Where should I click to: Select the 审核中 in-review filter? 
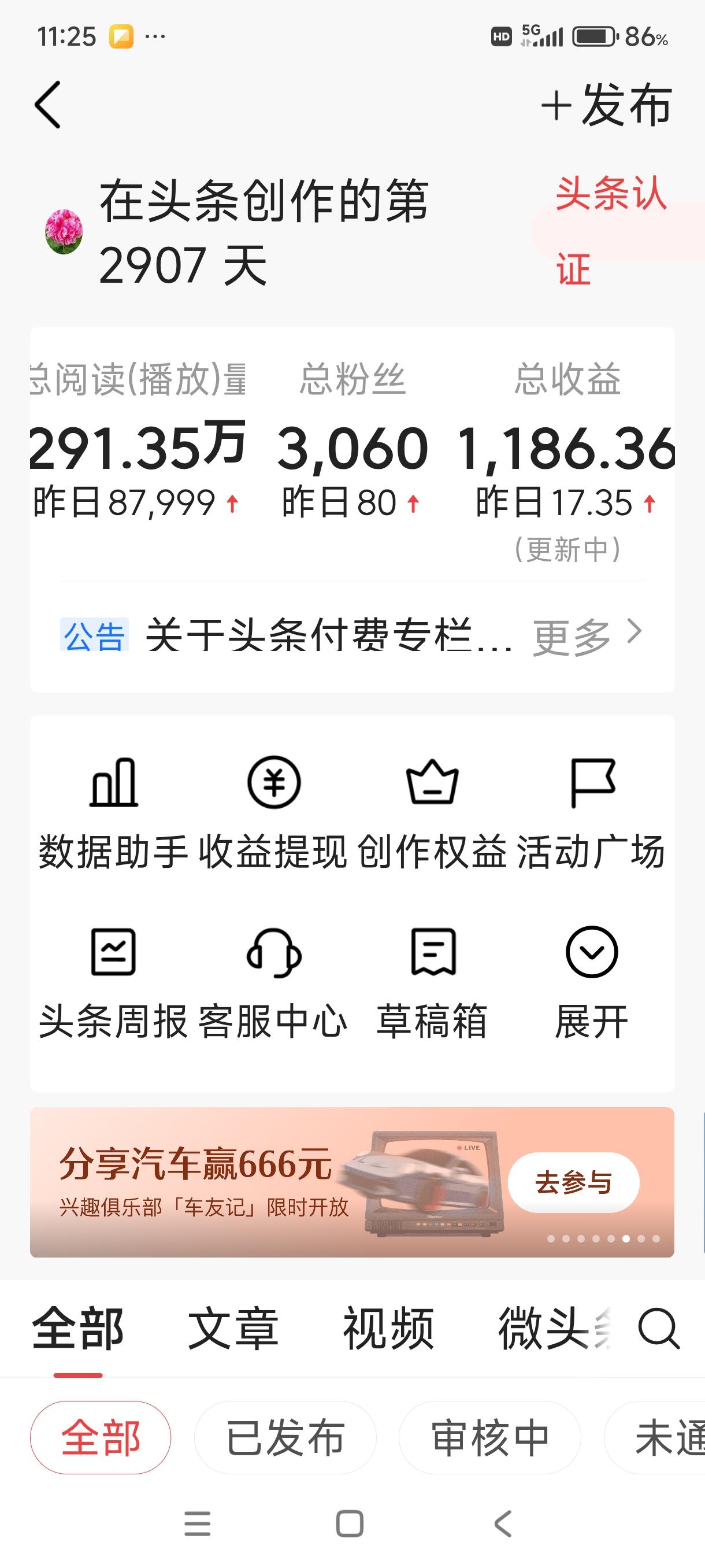coord(487,1437)
